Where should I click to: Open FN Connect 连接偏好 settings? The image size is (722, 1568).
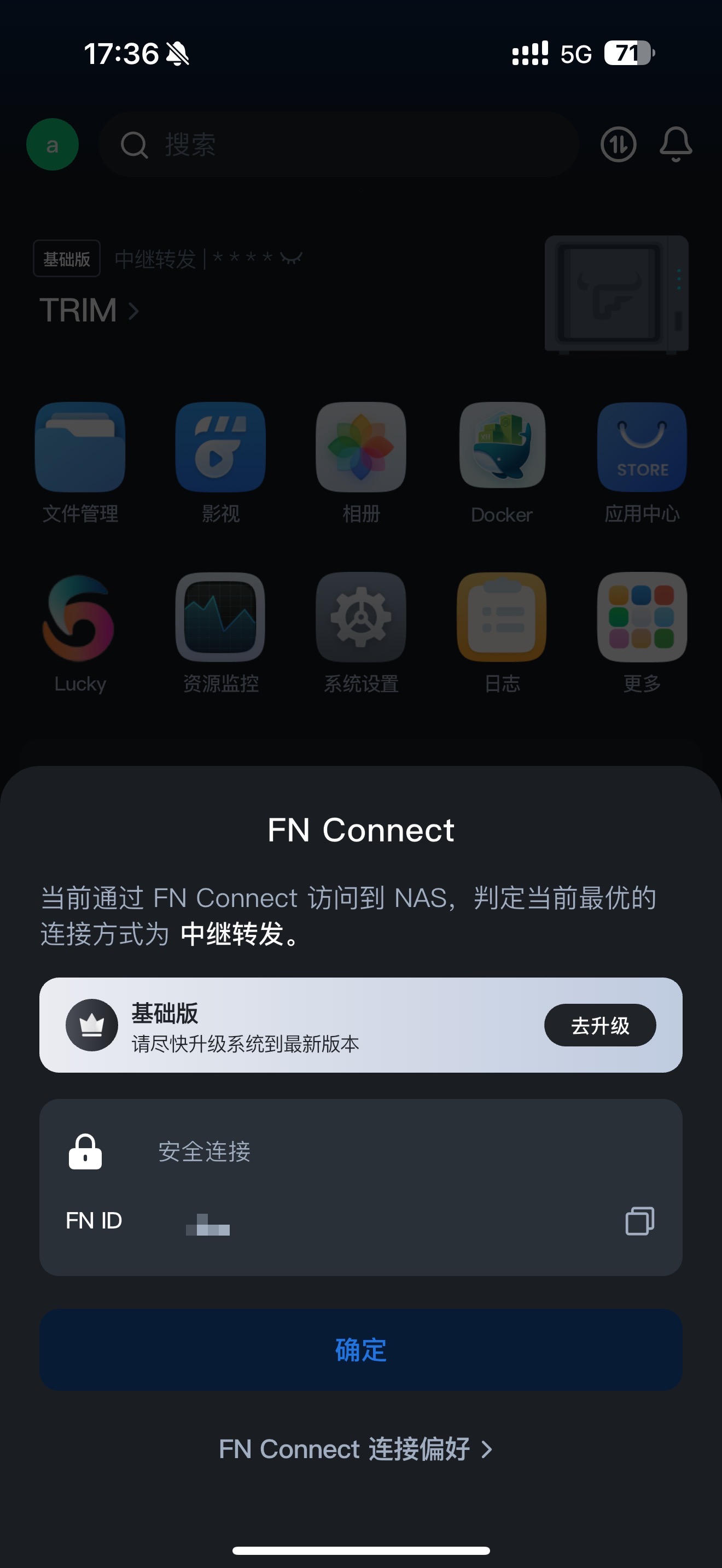click(x=356, y=1449)
